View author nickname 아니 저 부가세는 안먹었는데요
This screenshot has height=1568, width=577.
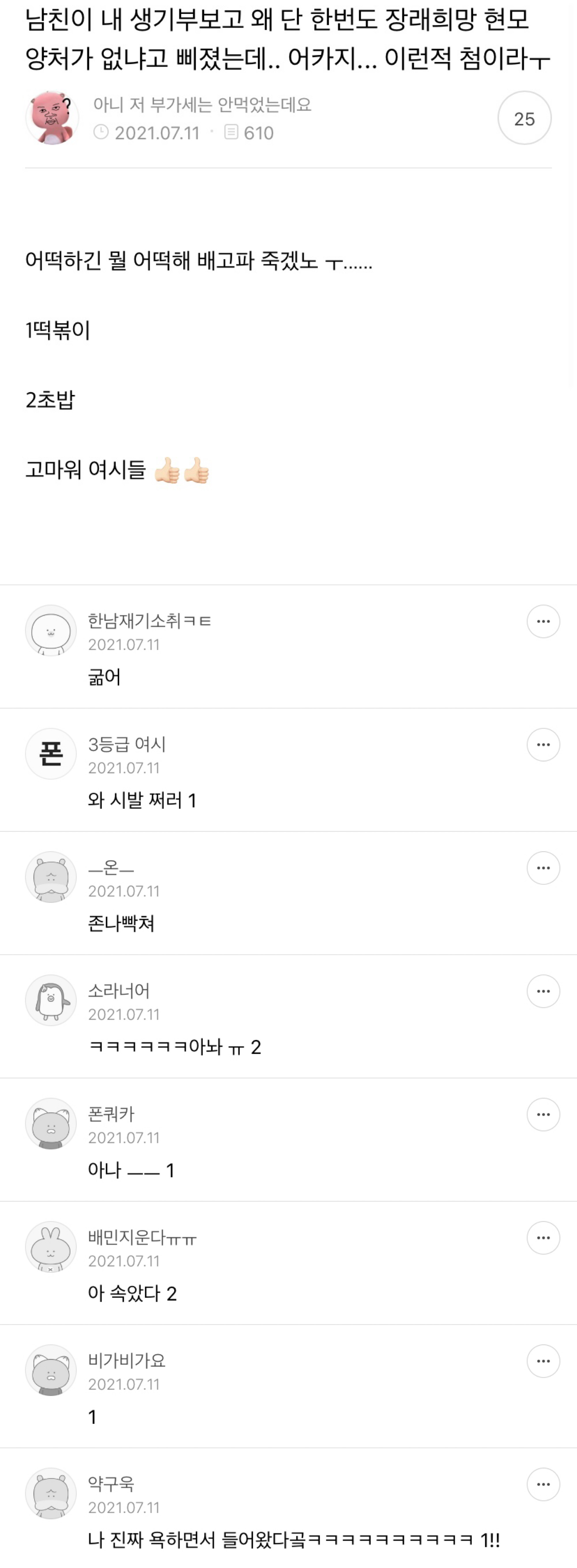point(202,105)
